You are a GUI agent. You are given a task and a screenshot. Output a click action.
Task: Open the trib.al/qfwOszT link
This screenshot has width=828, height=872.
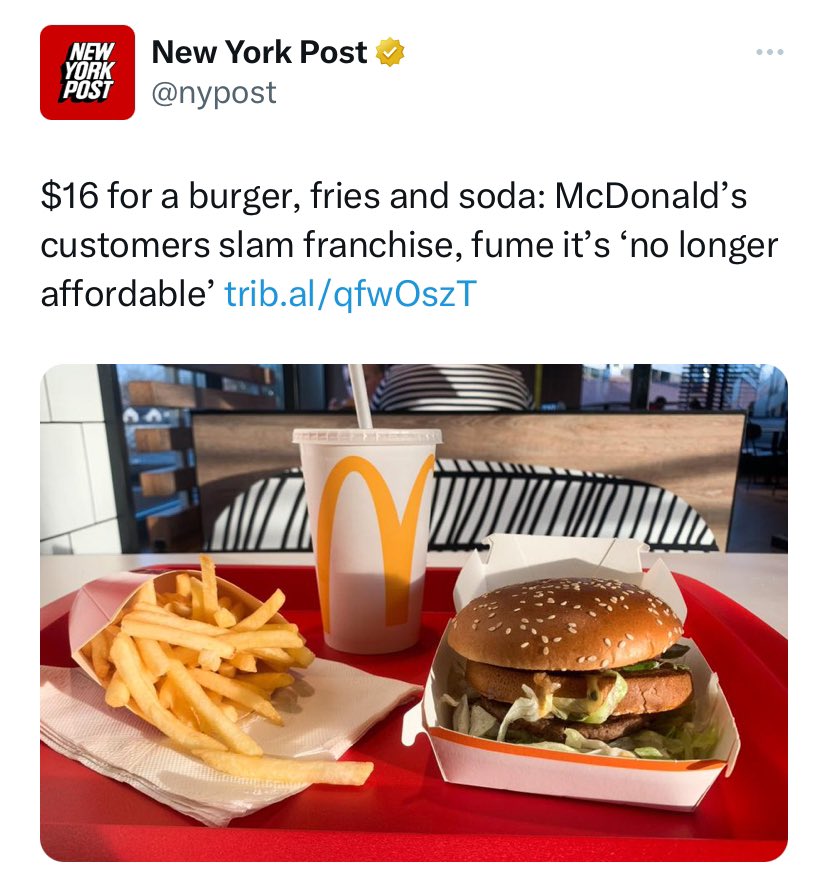coord(350,294)
